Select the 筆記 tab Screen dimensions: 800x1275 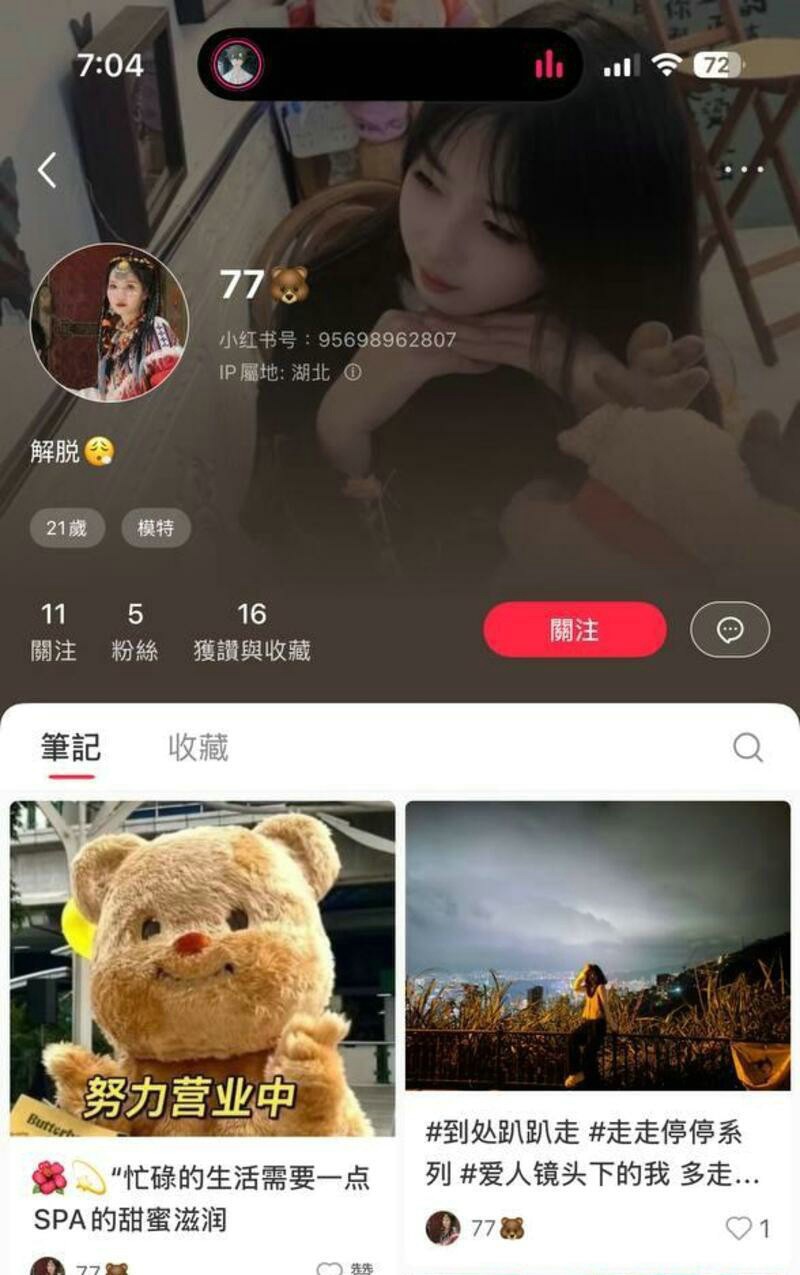click(70, 747)
